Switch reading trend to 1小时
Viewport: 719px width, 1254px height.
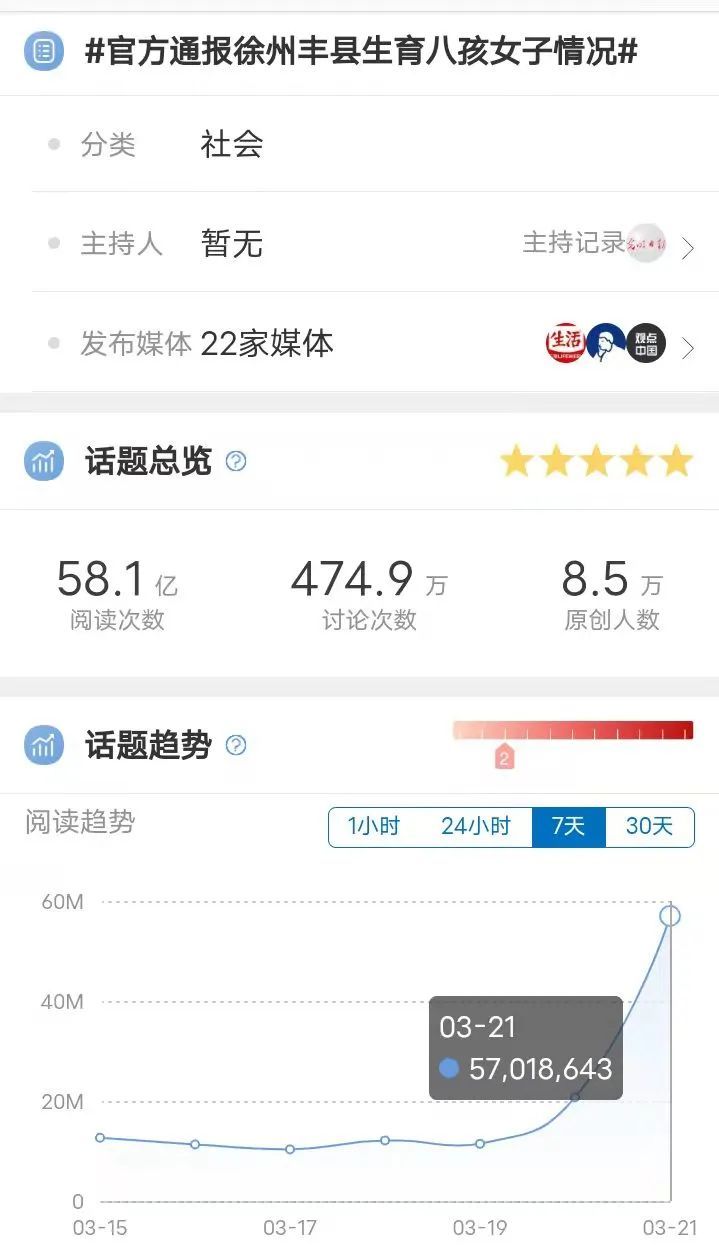374,827
